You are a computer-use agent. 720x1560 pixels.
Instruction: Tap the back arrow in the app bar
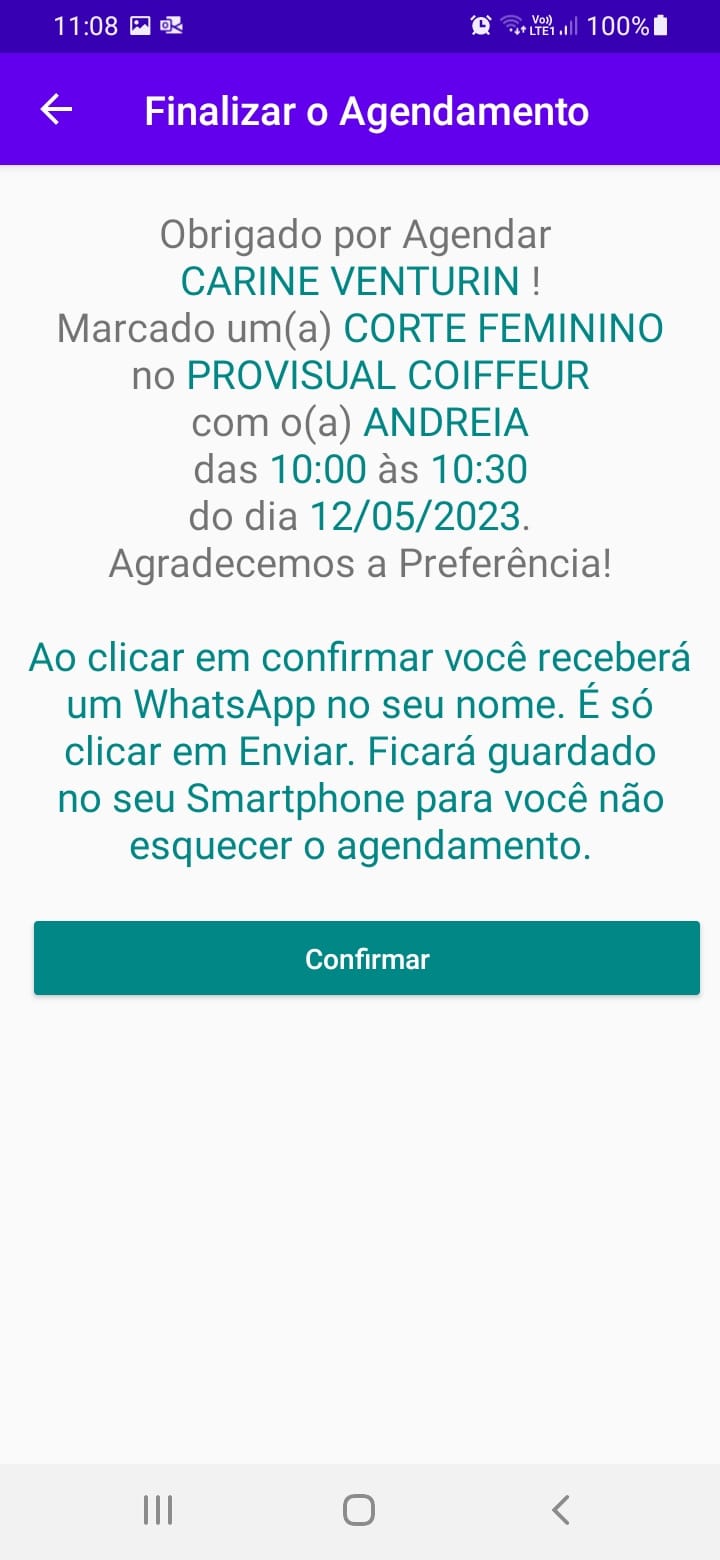pyautogui.click(x=56, y=110)
